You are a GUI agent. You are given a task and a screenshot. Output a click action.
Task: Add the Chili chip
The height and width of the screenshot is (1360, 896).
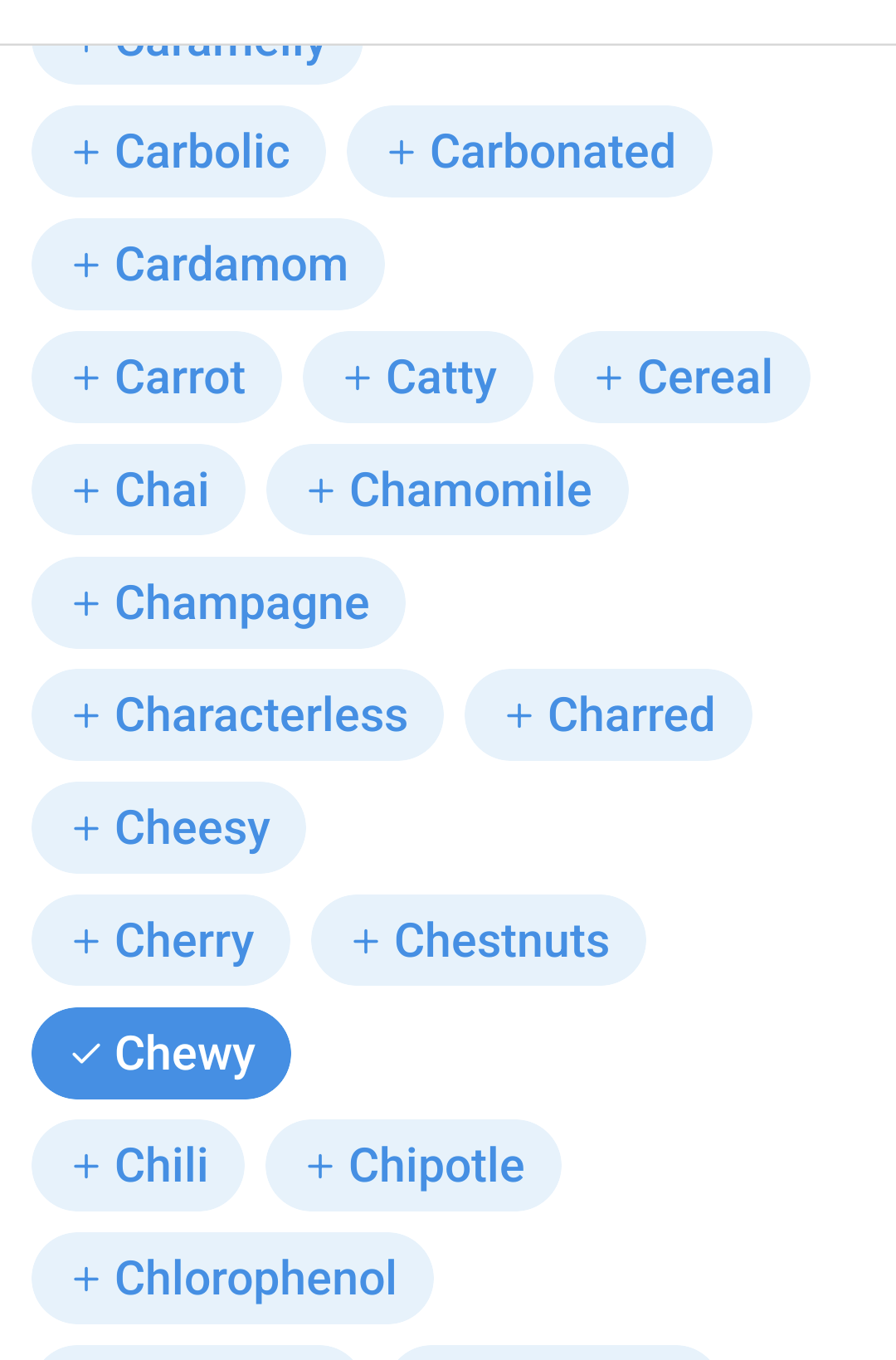point(138,1166)
